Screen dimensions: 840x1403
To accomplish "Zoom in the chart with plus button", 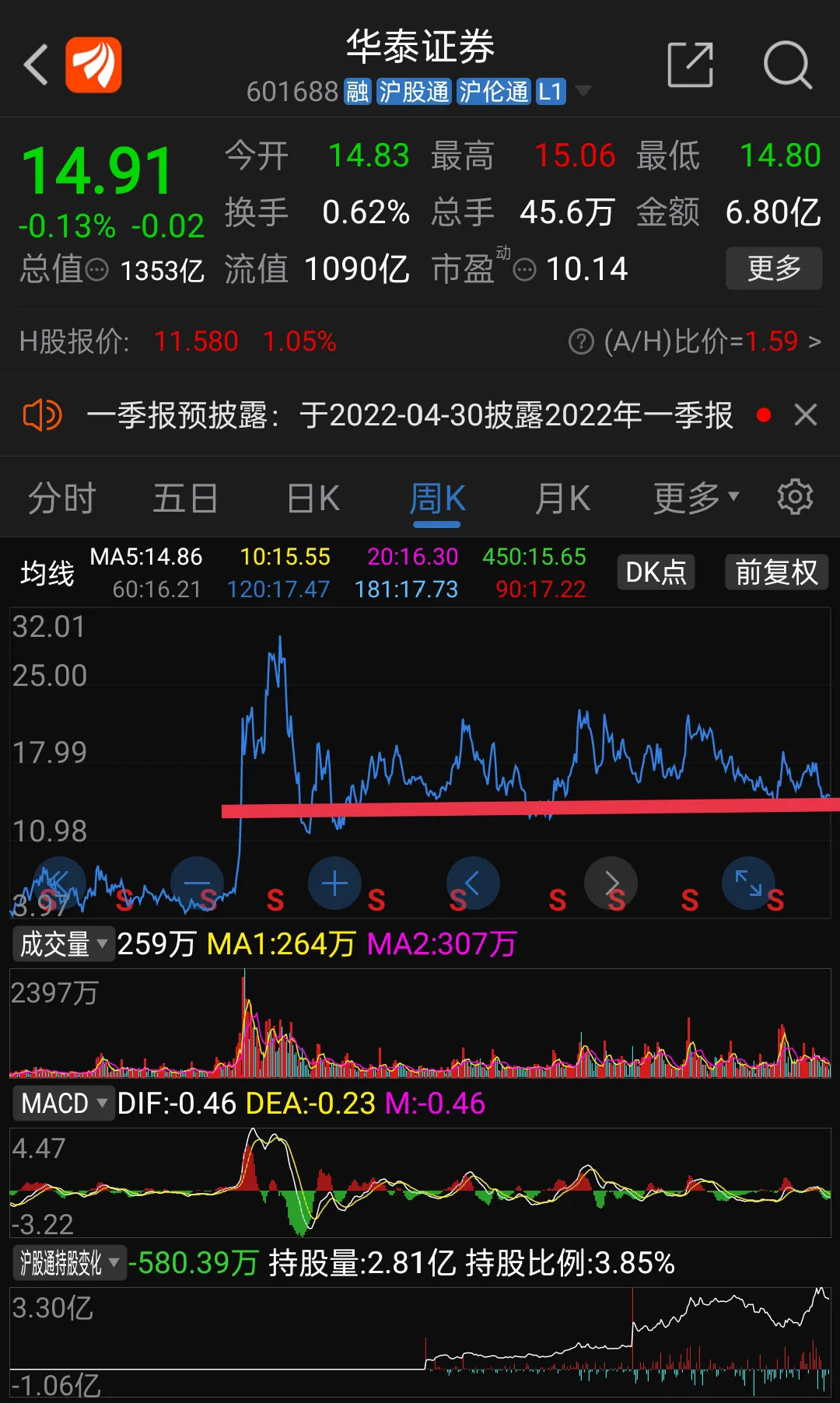I will 334,883.
